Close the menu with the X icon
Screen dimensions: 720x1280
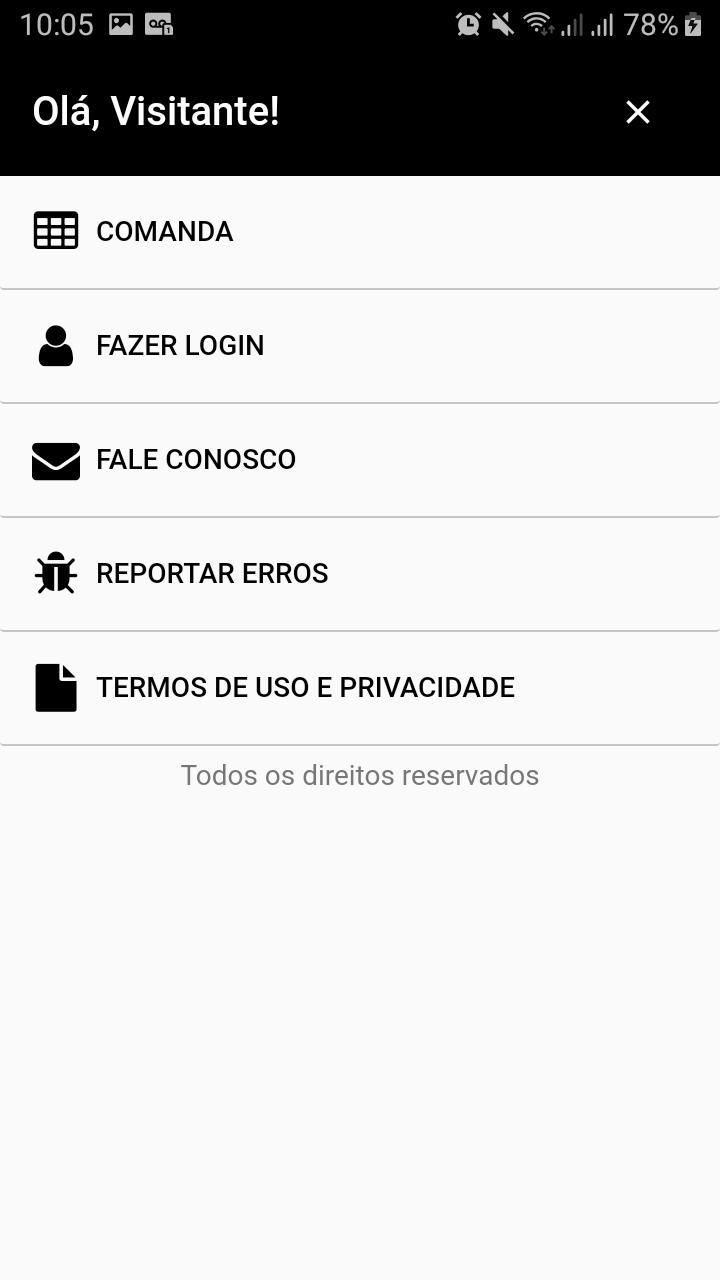(637, 112)
